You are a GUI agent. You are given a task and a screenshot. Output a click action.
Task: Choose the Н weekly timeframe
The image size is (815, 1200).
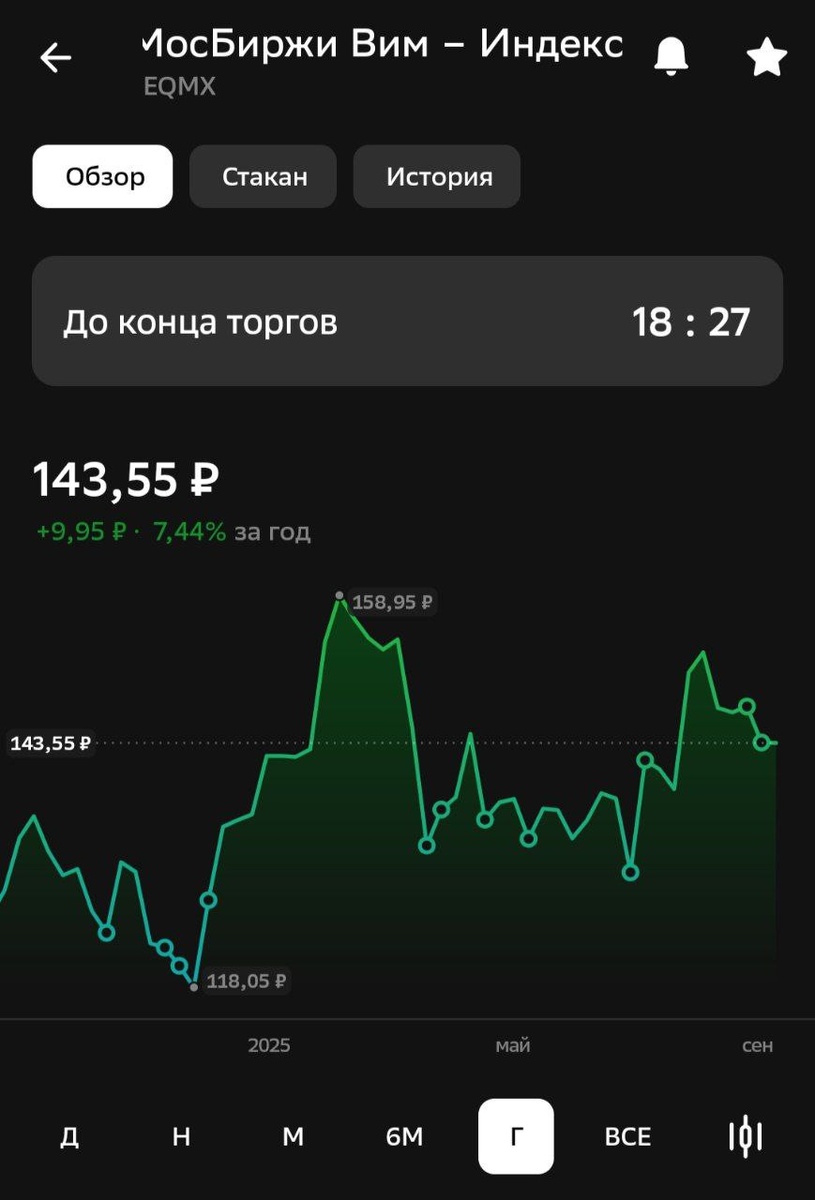pyautogui.click(x=180, y=1136)
